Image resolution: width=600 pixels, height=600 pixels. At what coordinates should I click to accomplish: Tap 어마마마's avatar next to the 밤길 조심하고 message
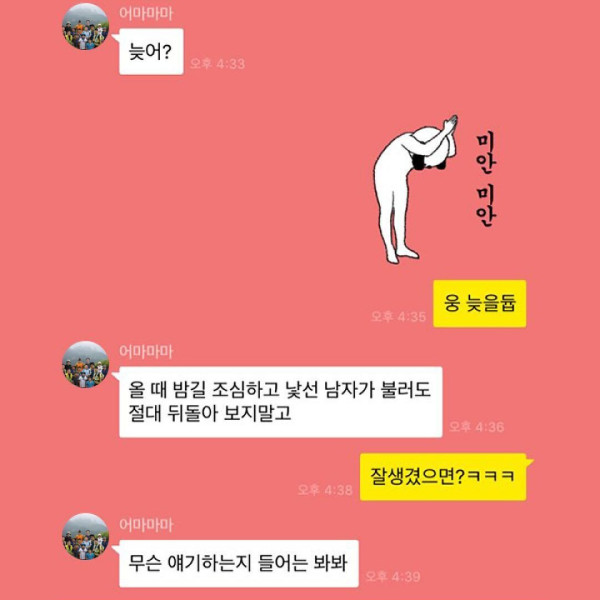click(x=85, y=364)
